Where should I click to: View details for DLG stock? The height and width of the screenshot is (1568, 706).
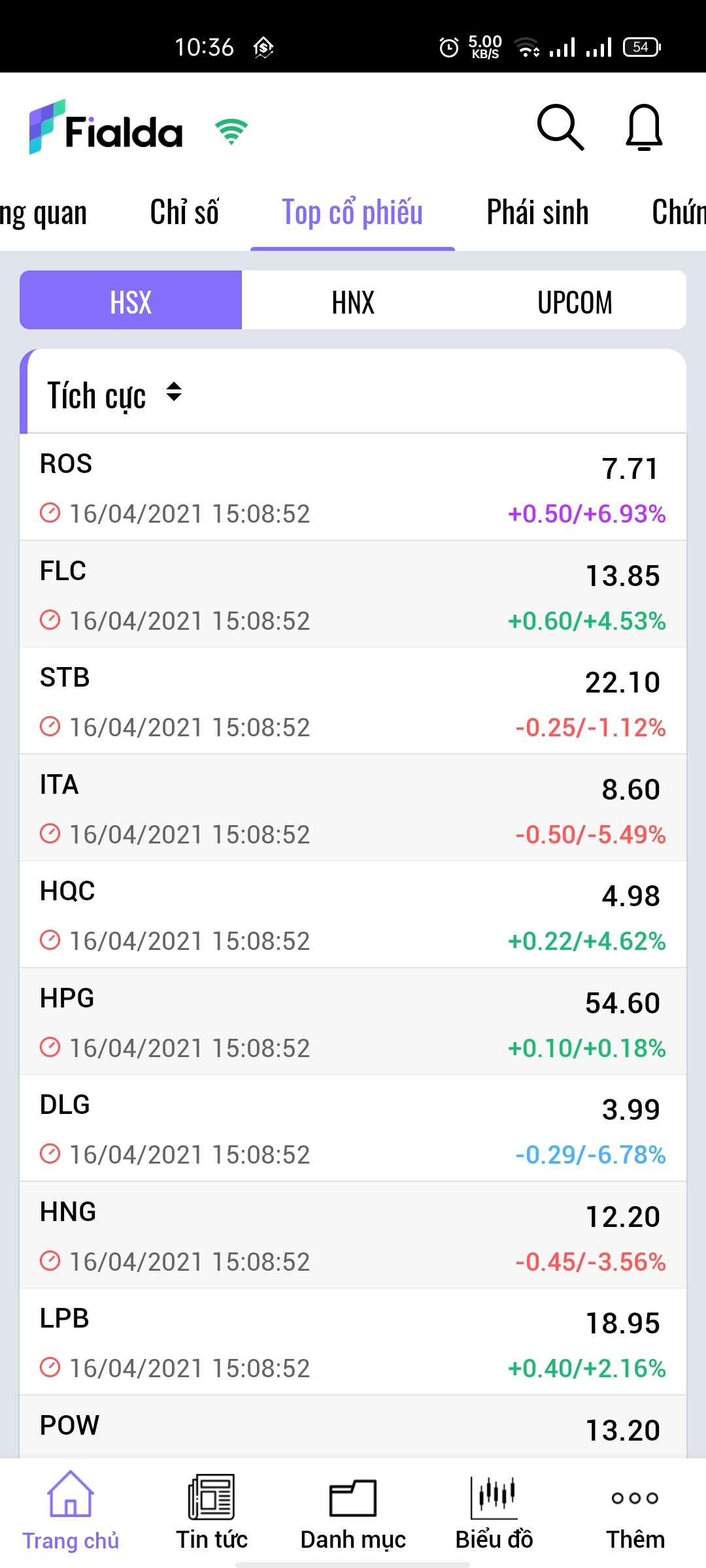(x=353, y=1128)
